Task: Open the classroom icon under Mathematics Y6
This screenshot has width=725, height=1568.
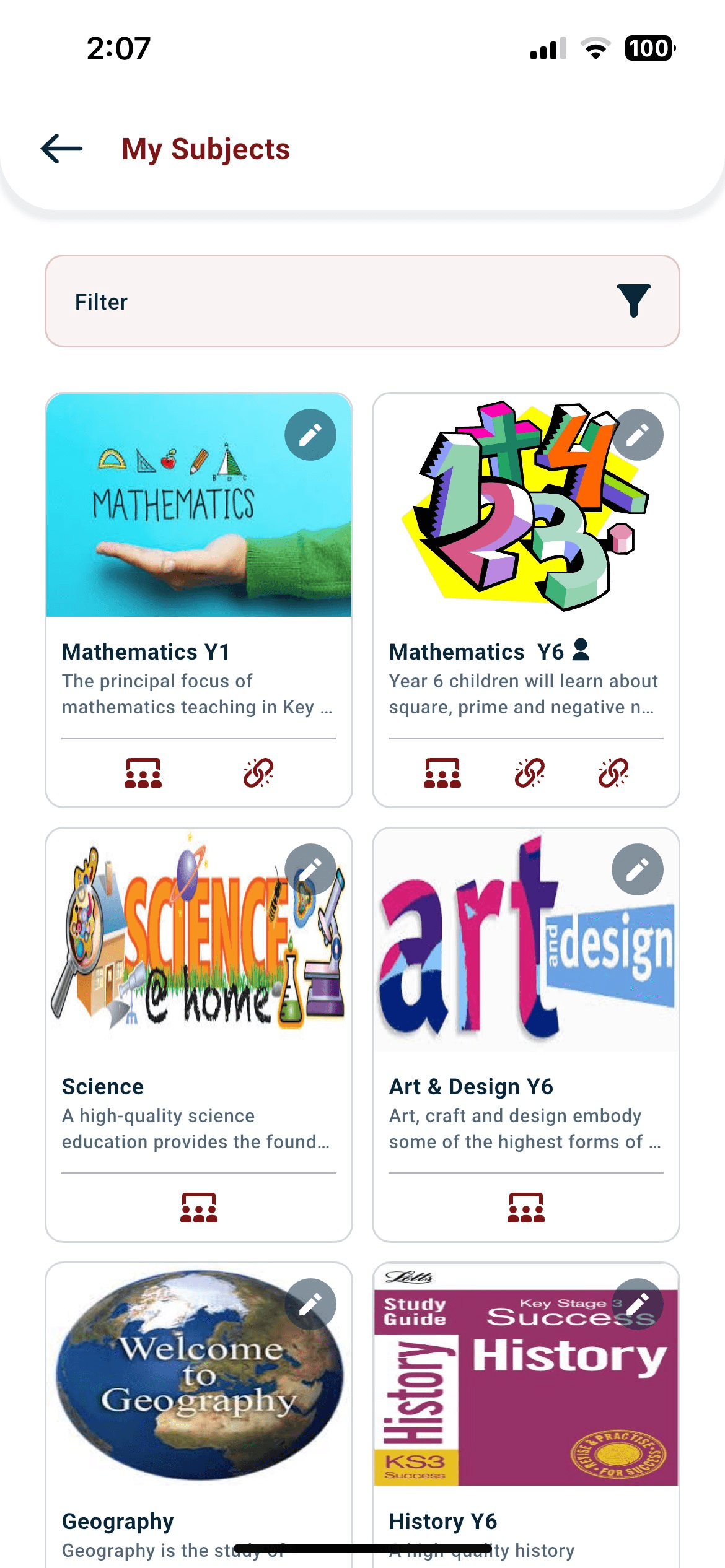Action: 442,773
